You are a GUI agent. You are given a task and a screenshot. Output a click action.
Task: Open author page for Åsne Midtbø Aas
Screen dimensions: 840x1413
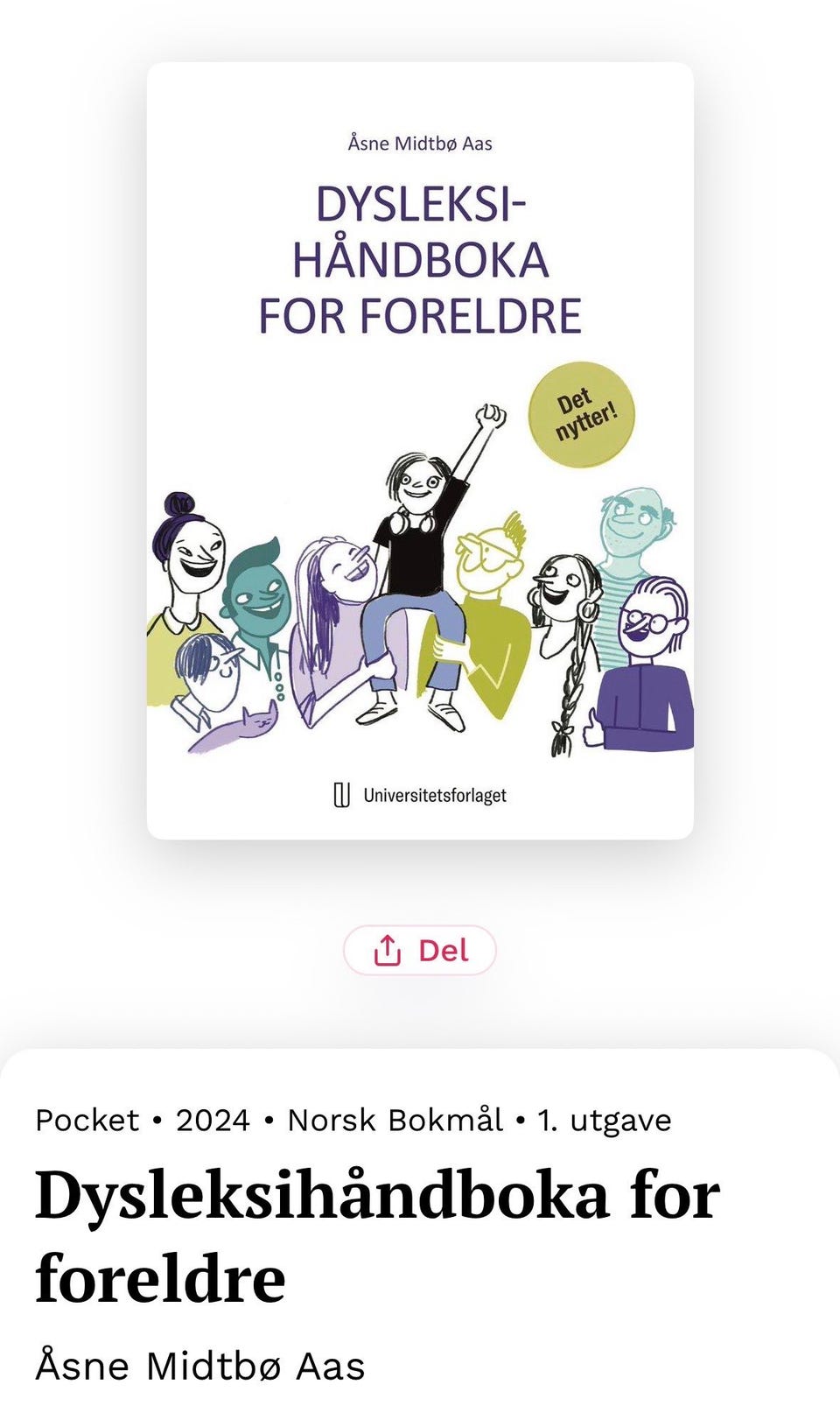199,1363
